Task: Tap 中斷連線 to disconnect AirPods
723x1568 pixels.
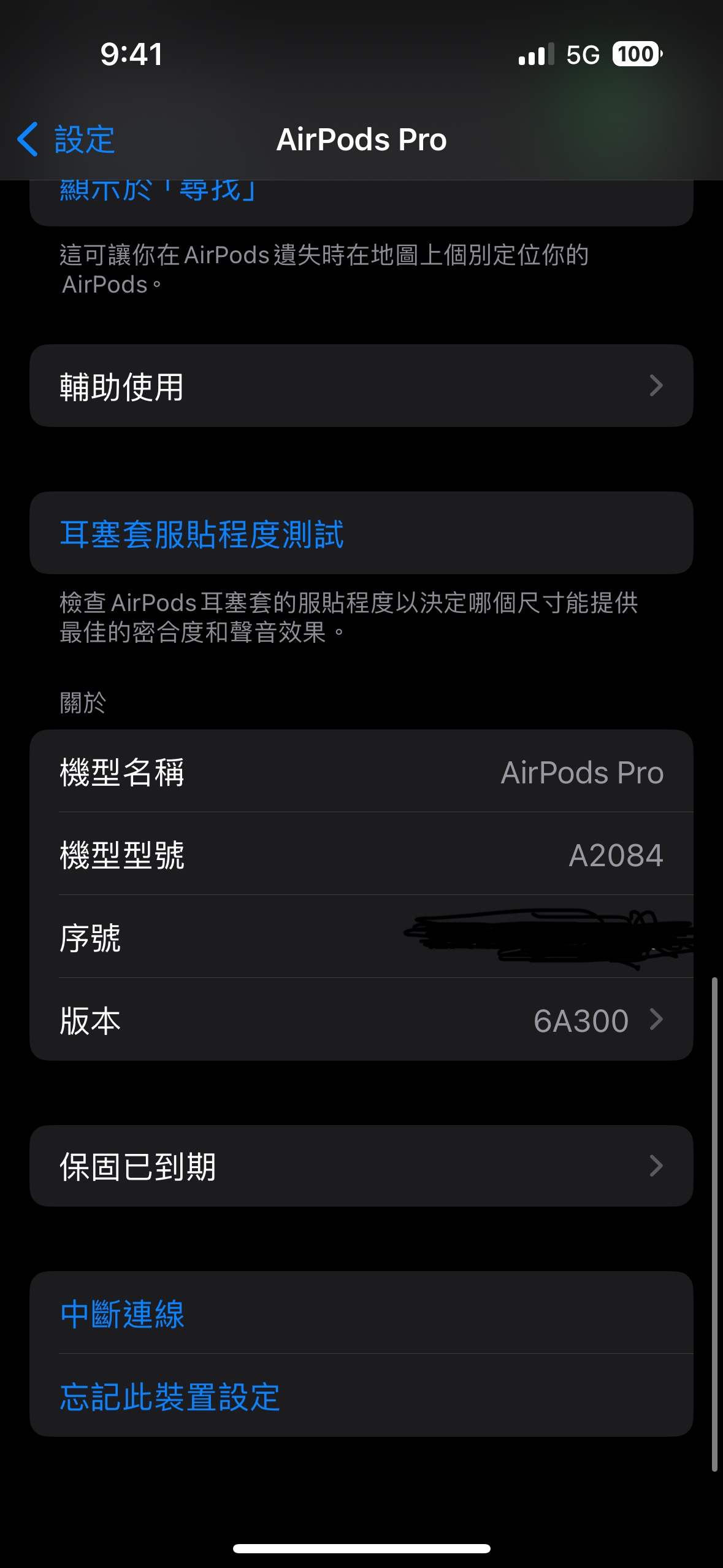Action: 361,1313
